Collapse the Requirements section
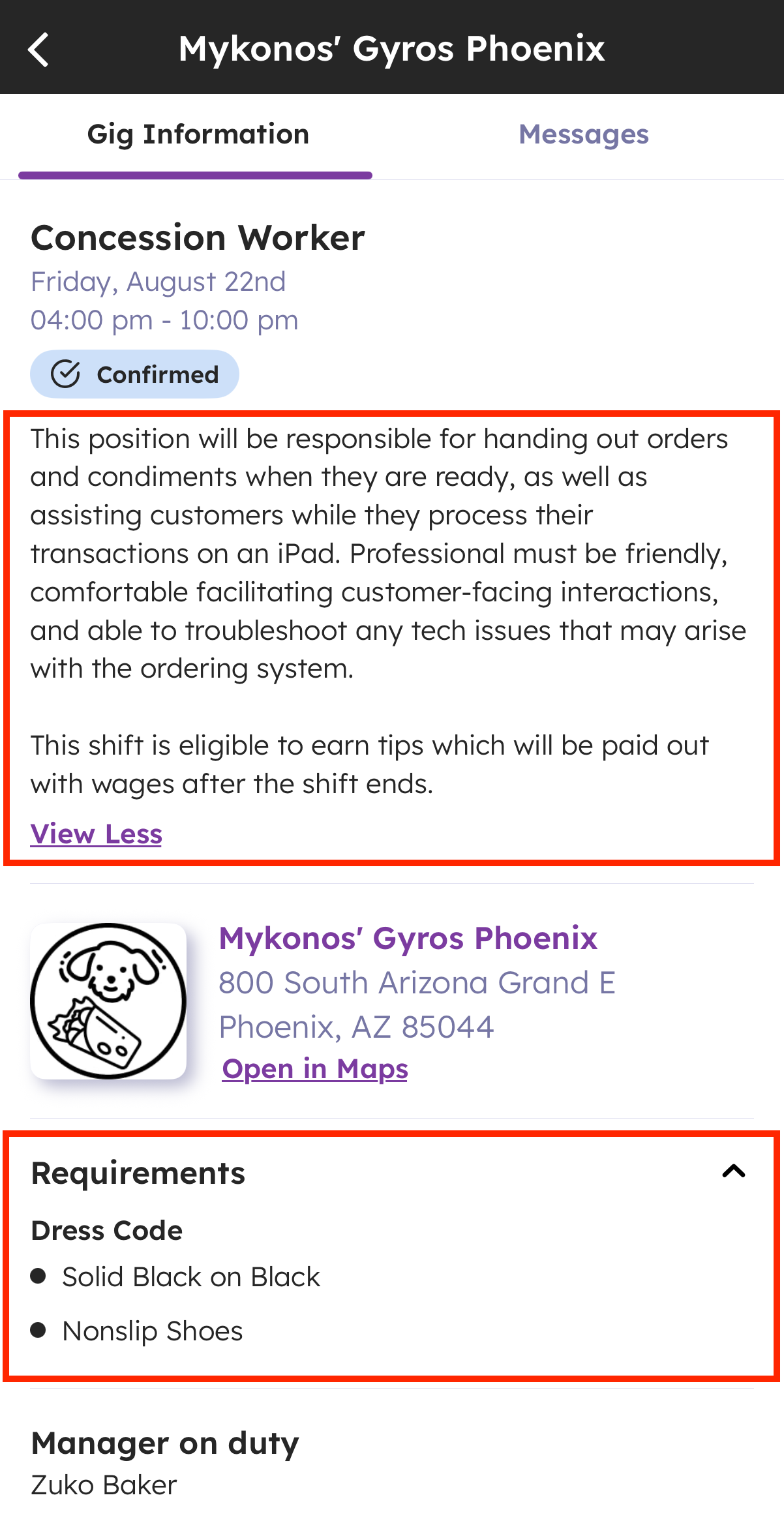The image size is (784, 1523). point(734,1171)
